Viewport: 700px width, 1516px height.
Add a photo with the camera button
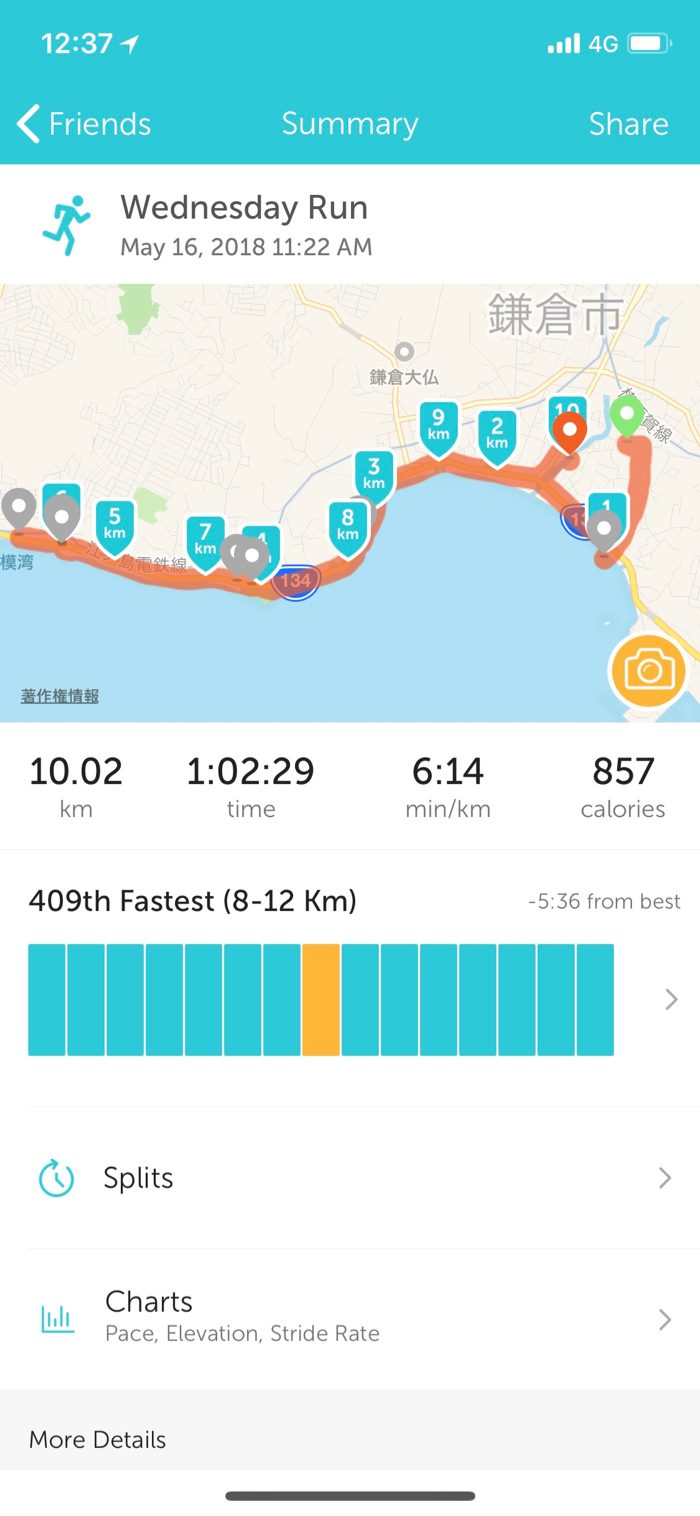point(648,670)
